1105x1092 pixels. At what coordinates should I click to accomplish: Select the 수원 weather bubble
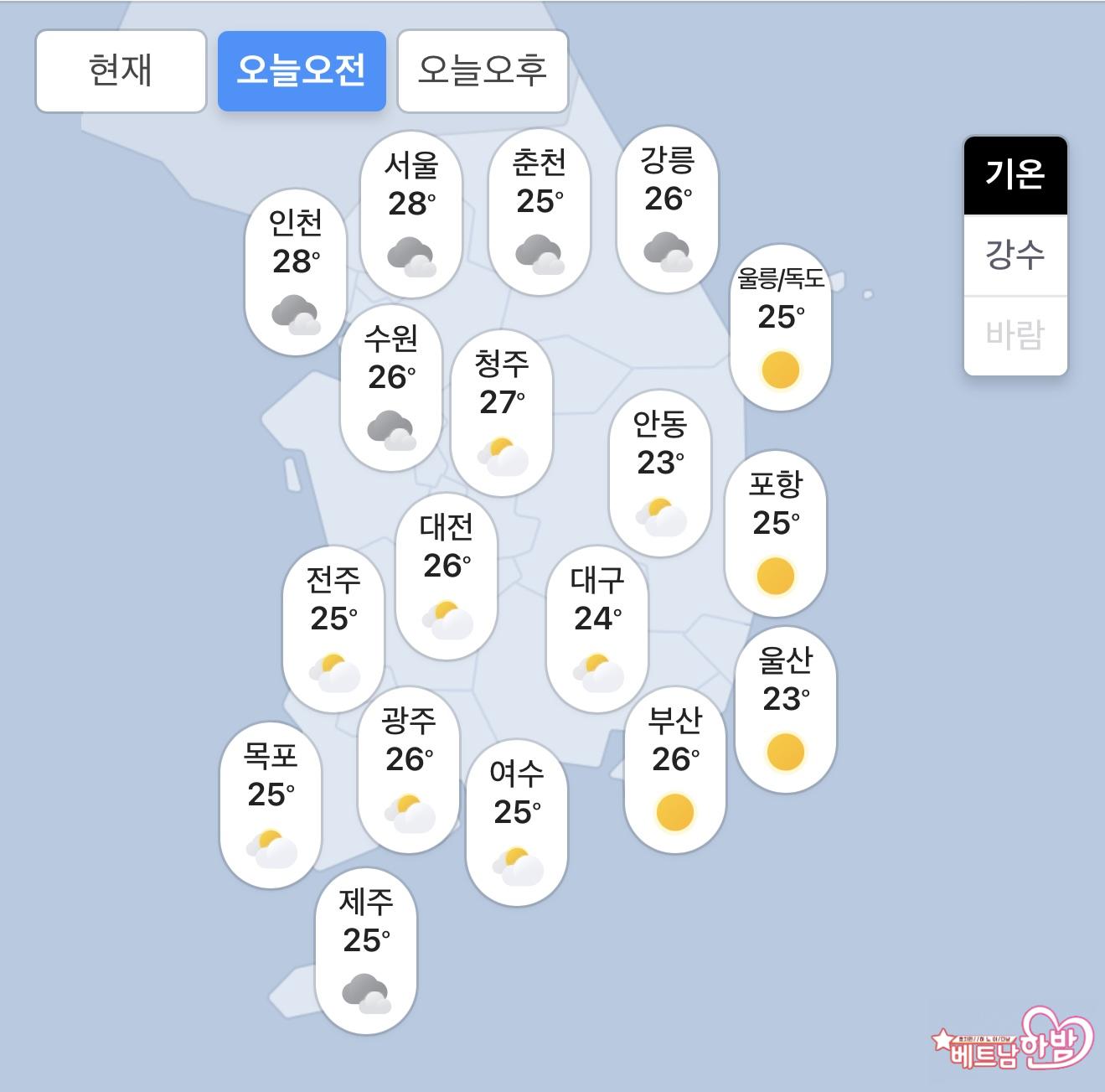(391, 388)
